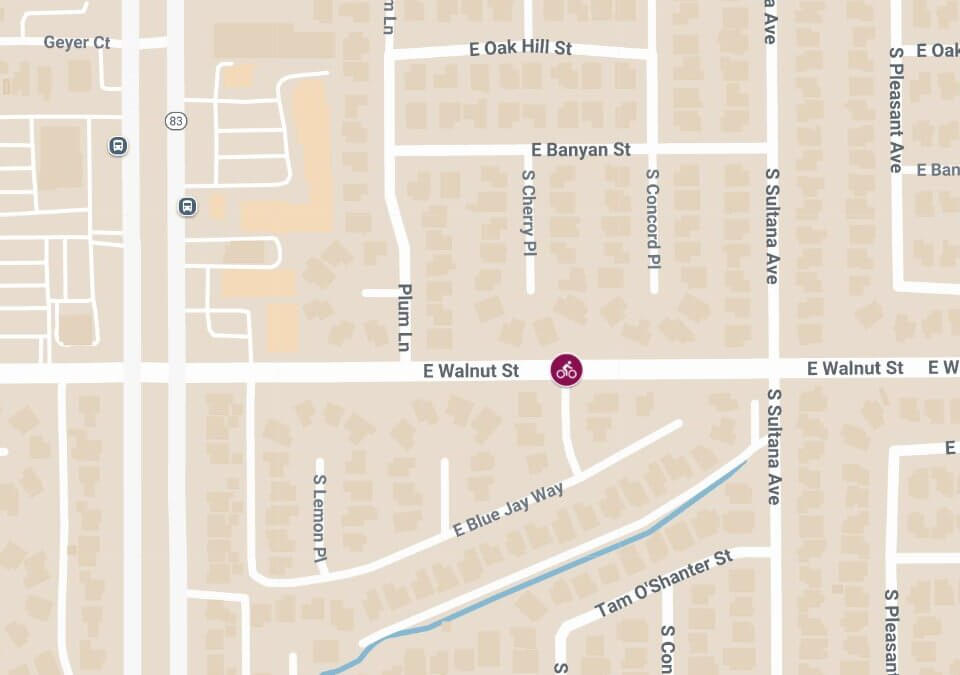This screenshot has width=960, height=675.
Task: Open the bus stop west of Route 83
Action: [x=118, y=147]
